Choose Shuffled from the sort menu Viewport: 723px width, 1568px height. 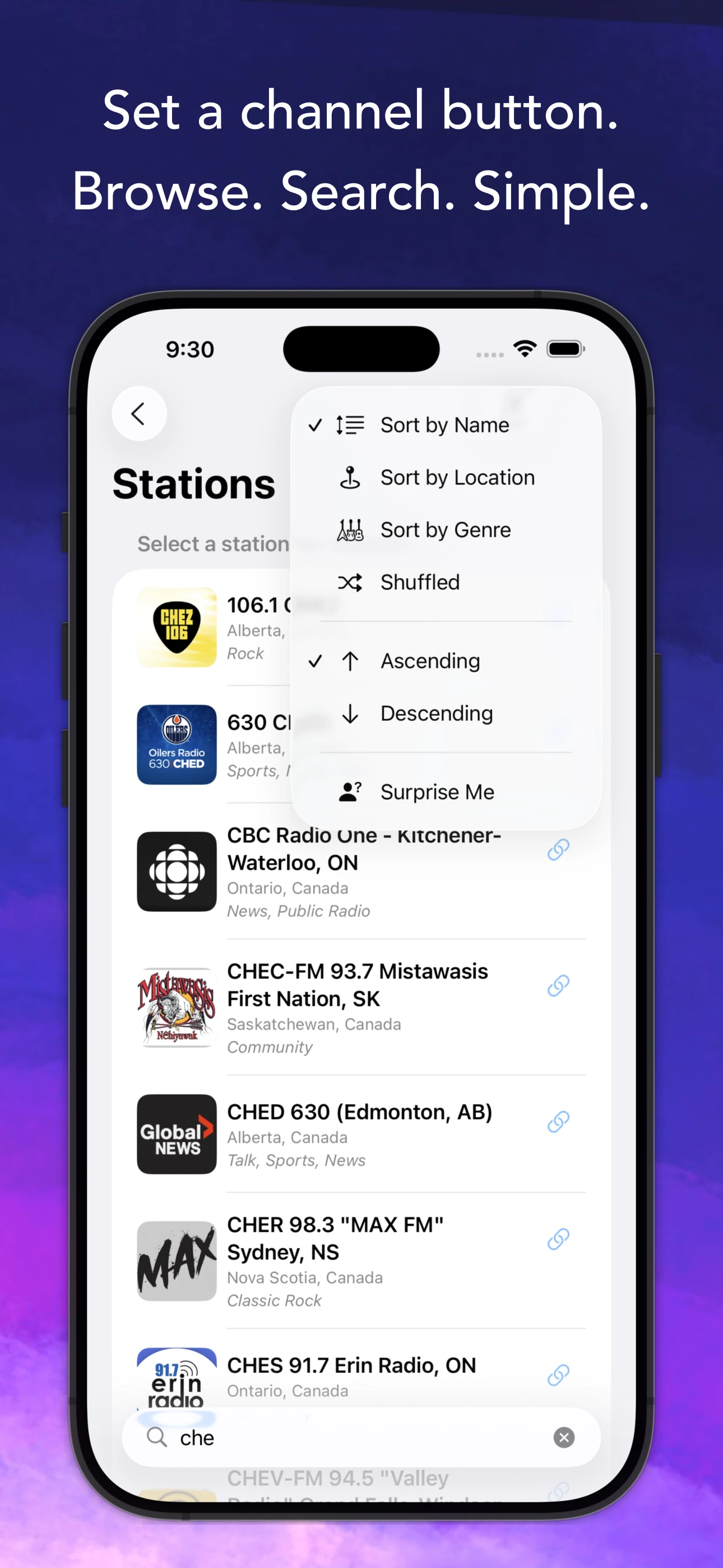420,583
